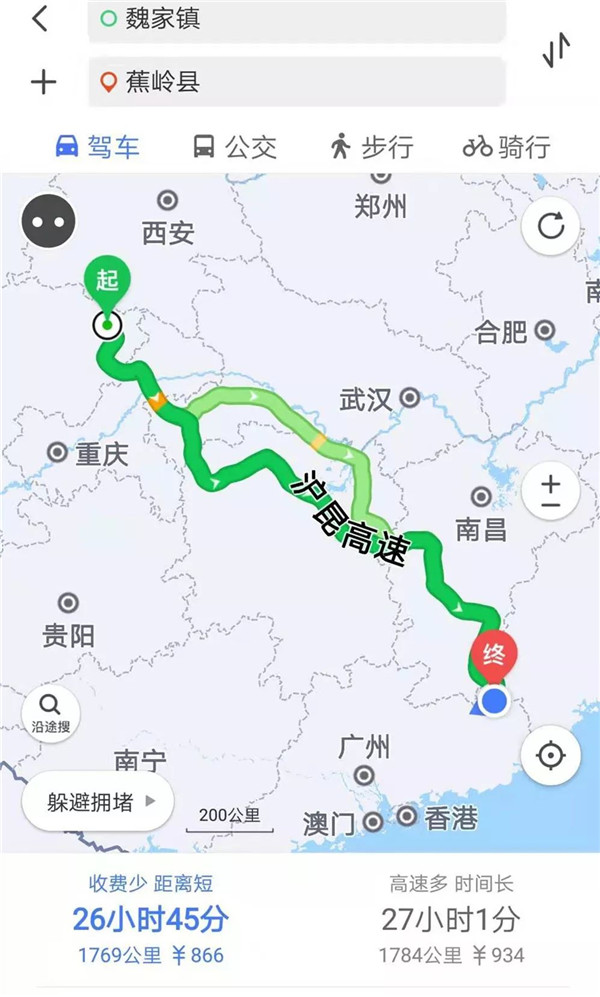Add a waypoint with the plus icon
The width and height of the screenshot is (600, 997).
[43, 82]
